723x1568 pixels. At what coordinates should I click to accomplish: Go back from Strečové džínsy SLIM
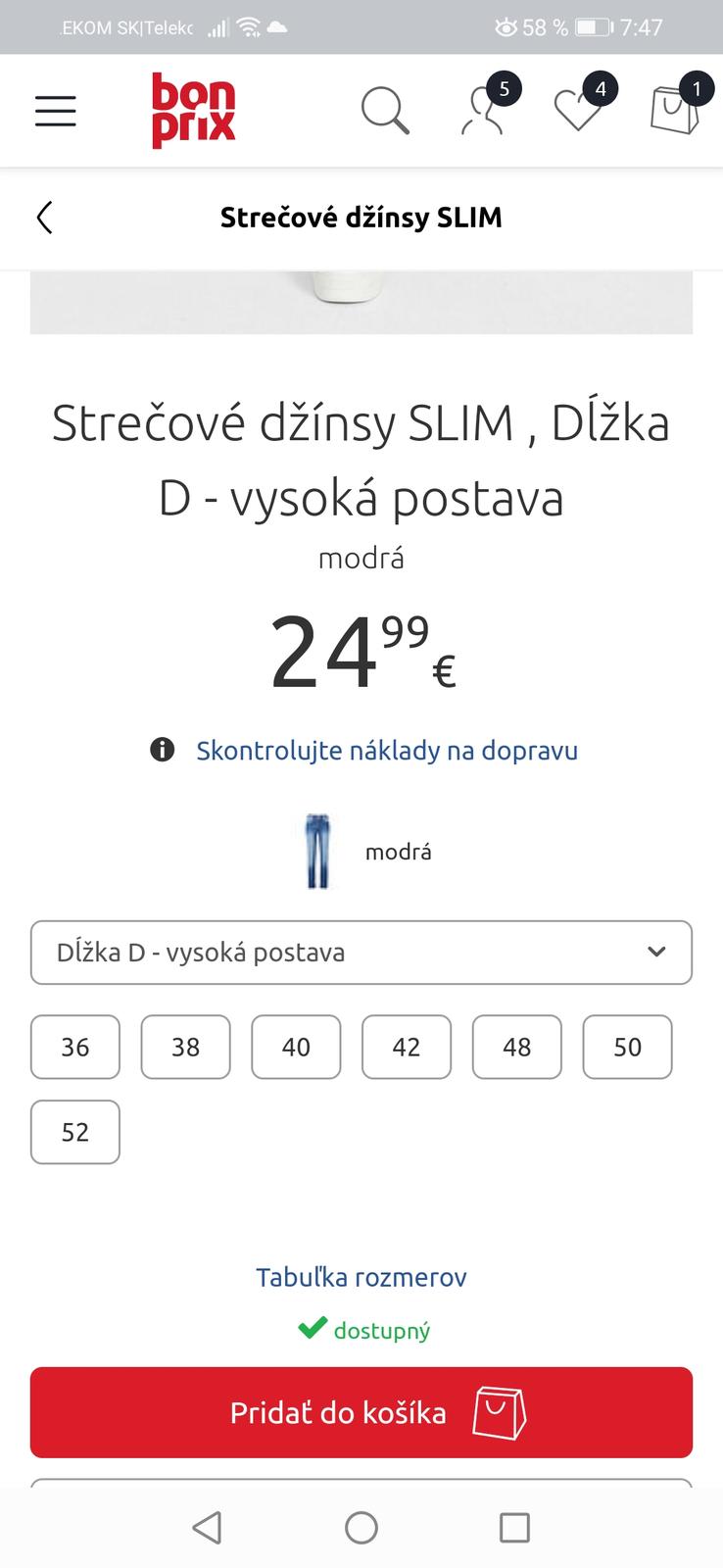(44, 218)
